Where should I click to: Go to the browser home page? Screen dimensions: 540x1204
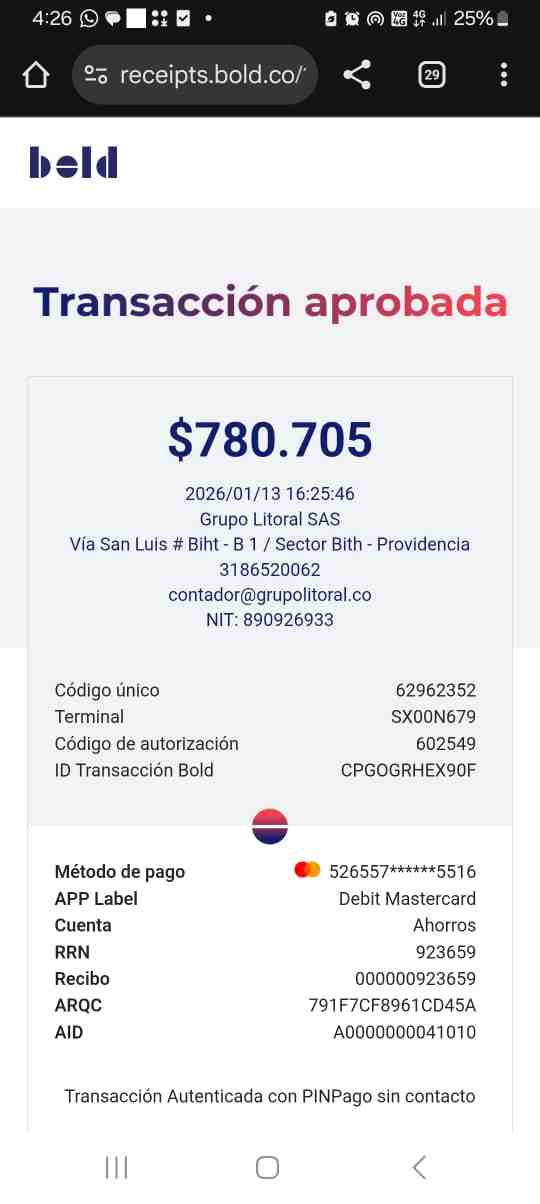tap(36, 75)
